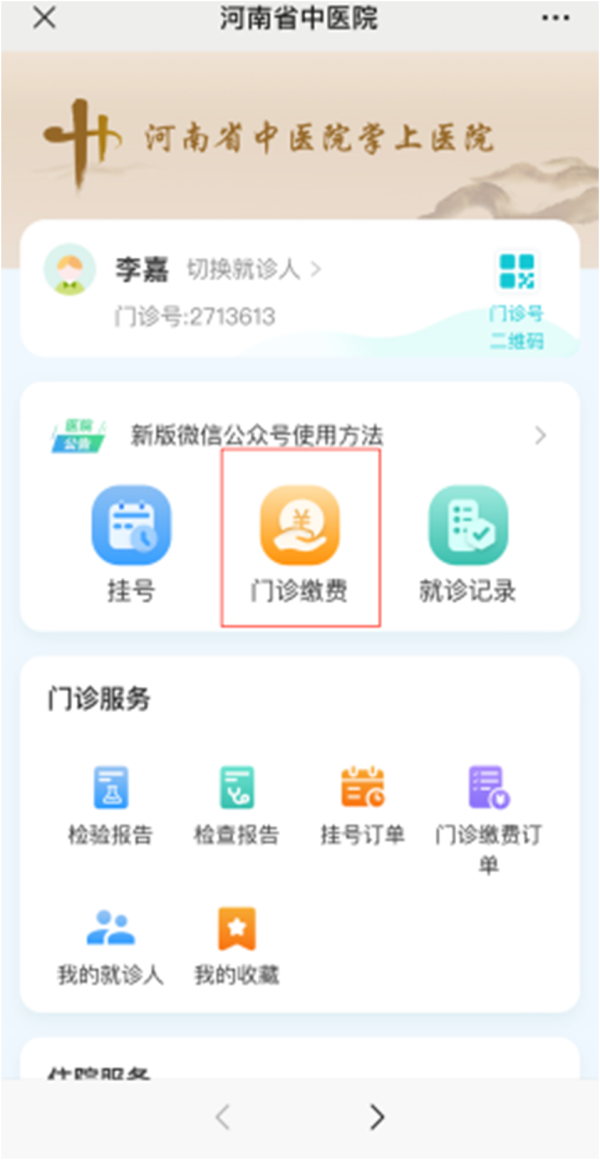The image size is (600, 1160).
Task: Open 检查报告 exam reports
Action: [236, 805]
